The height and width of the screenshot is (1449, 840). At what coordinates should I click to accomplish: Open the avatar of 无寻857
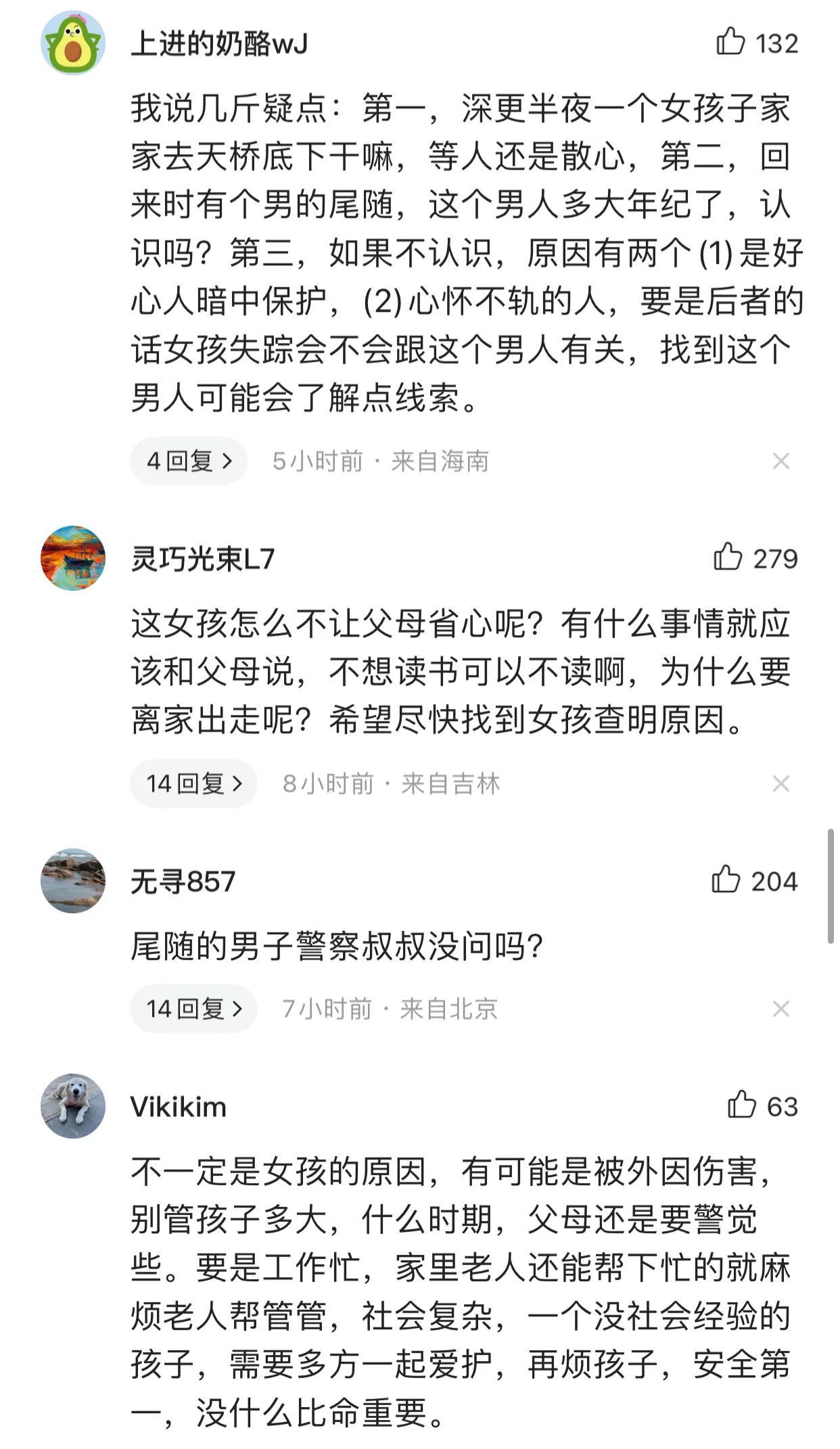pos(73,881)
